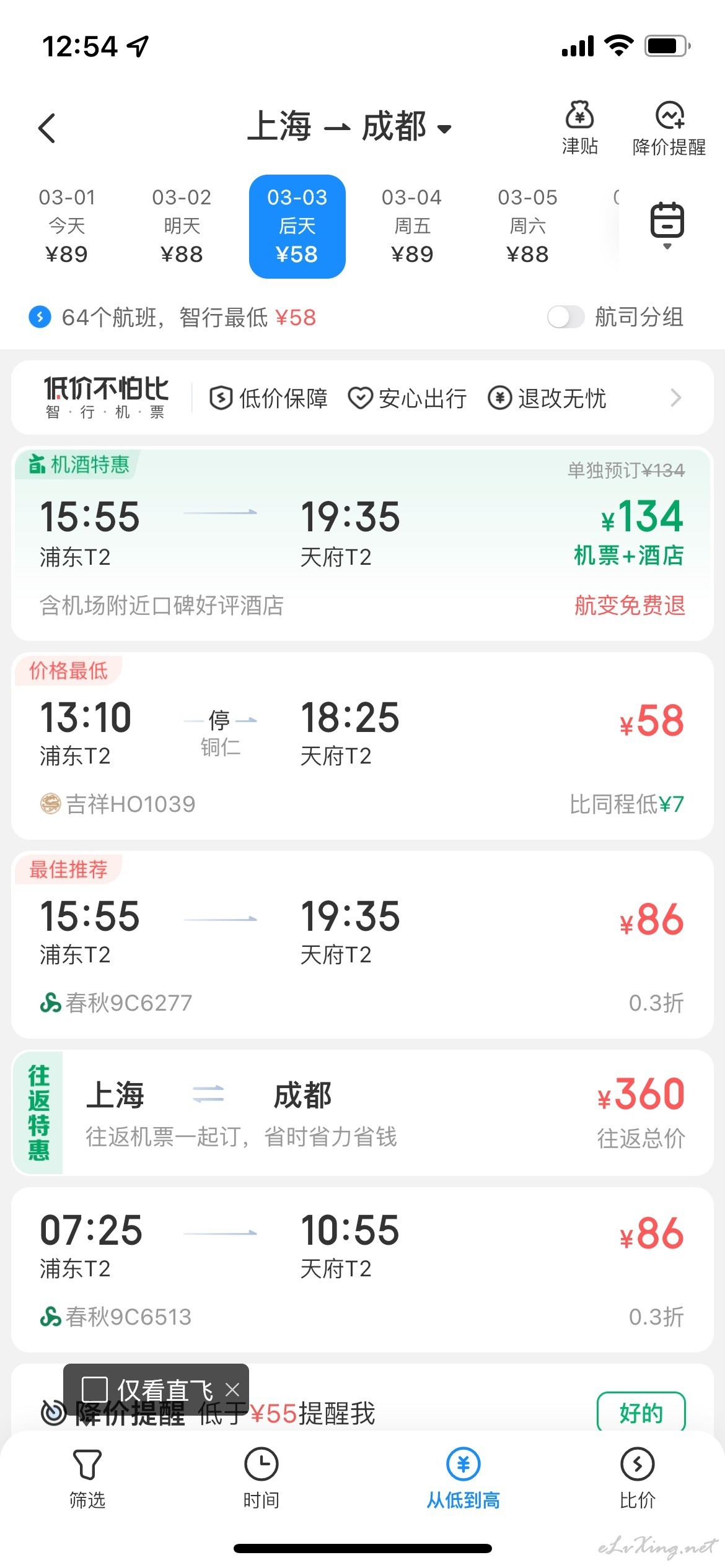The height and width of the screenshot is (1568, 725).
Task: Open the 春秋9C6277 15:55 flight
Action: pyautogui.click(x=362, y=944)
